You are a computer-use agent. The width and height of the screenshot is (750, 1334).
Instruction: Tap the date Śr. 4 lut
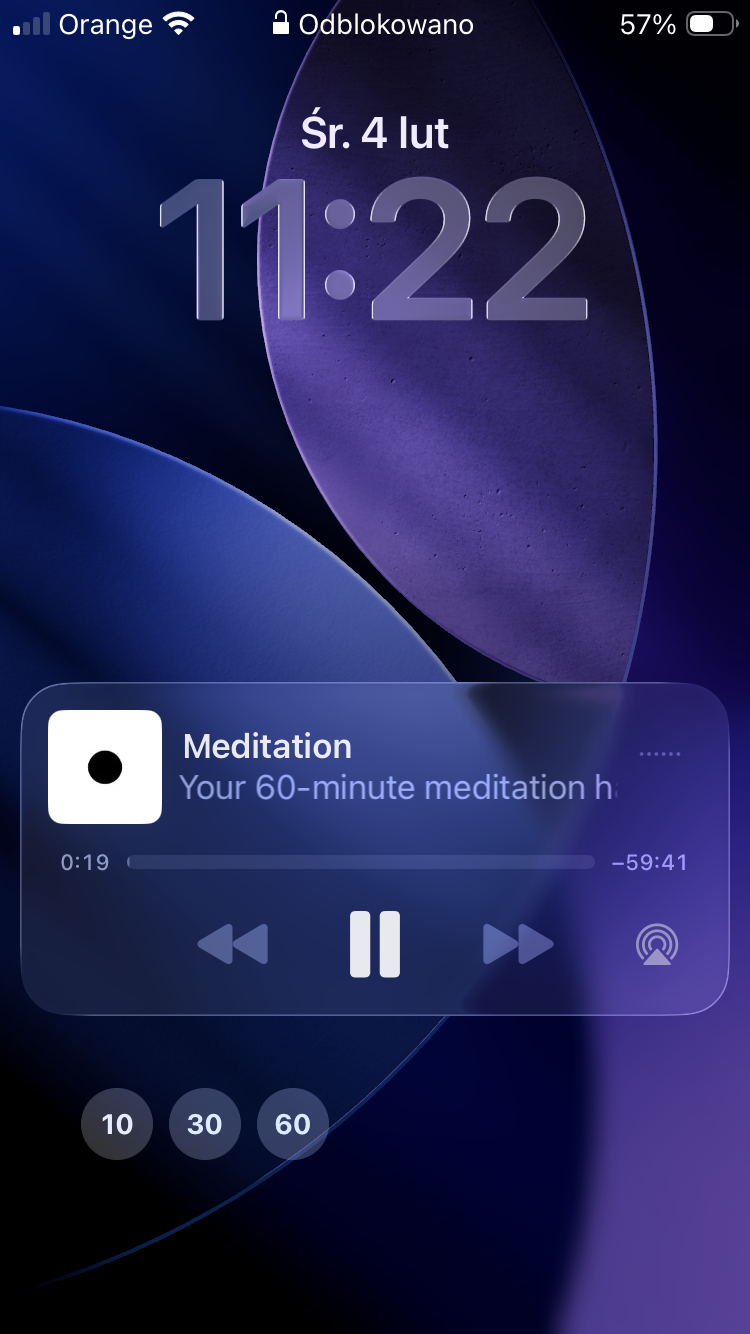(375, 131)
